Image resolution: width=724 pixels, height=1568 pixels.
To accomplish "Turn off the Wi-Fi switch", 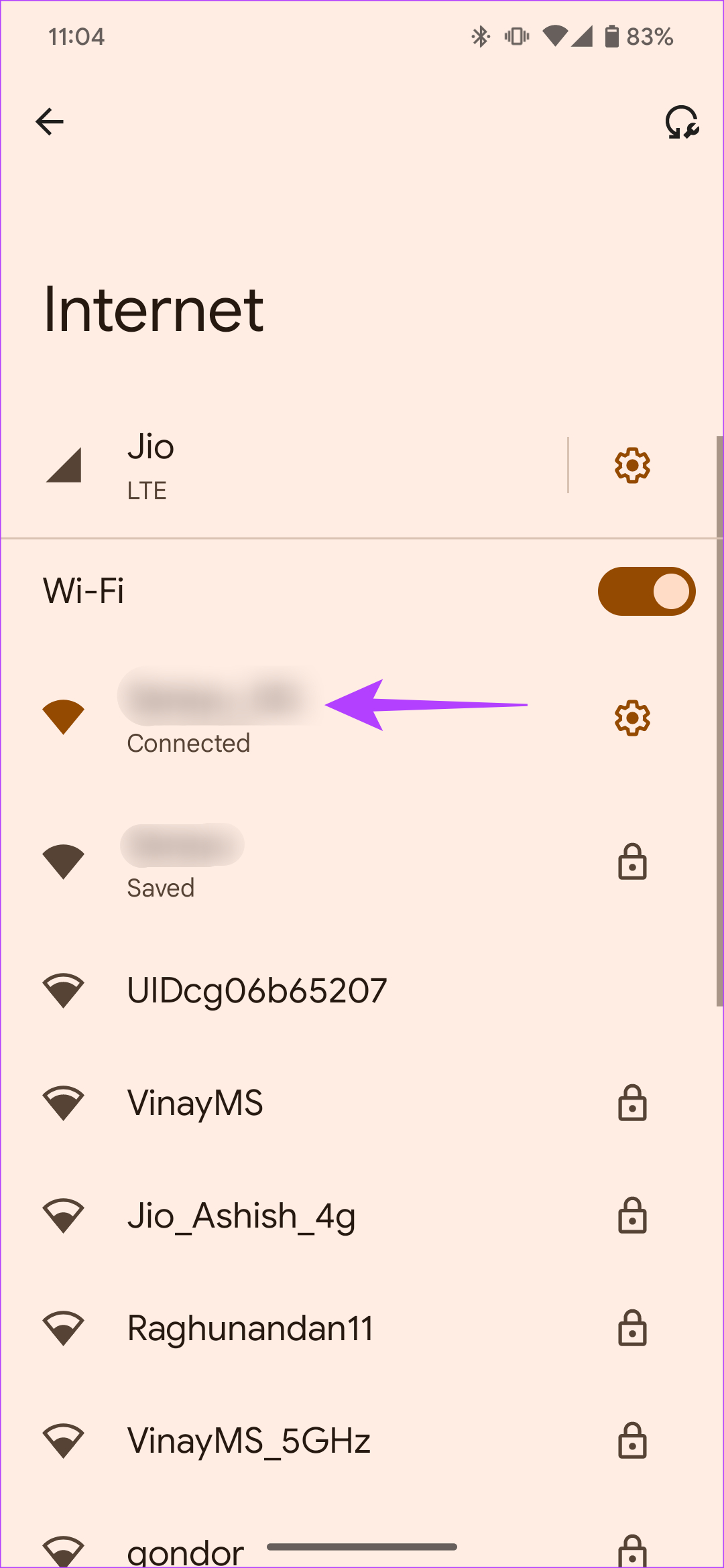I will tap(646, 592).
